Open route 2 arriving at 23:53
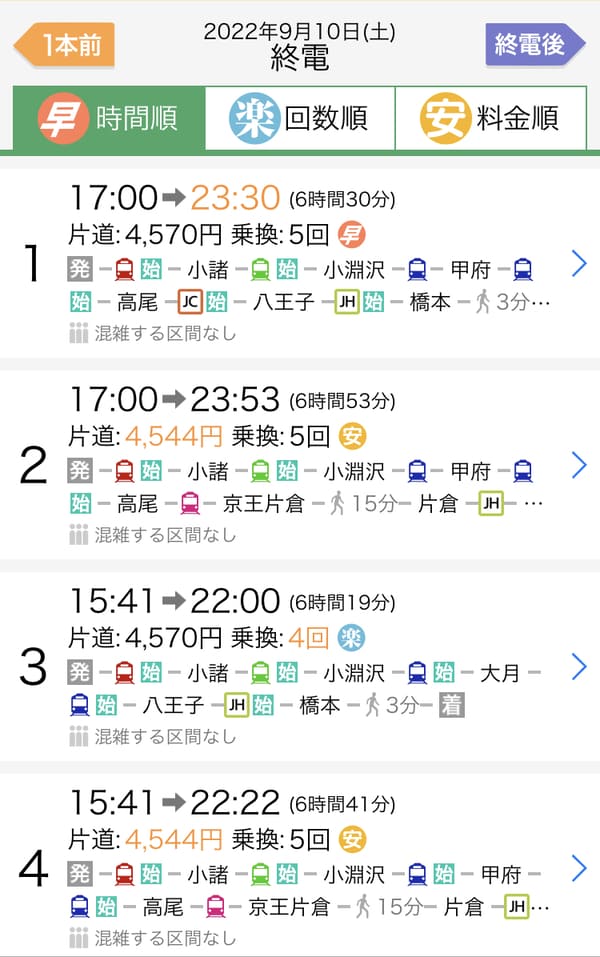600x957 pixels. point(300,465)
